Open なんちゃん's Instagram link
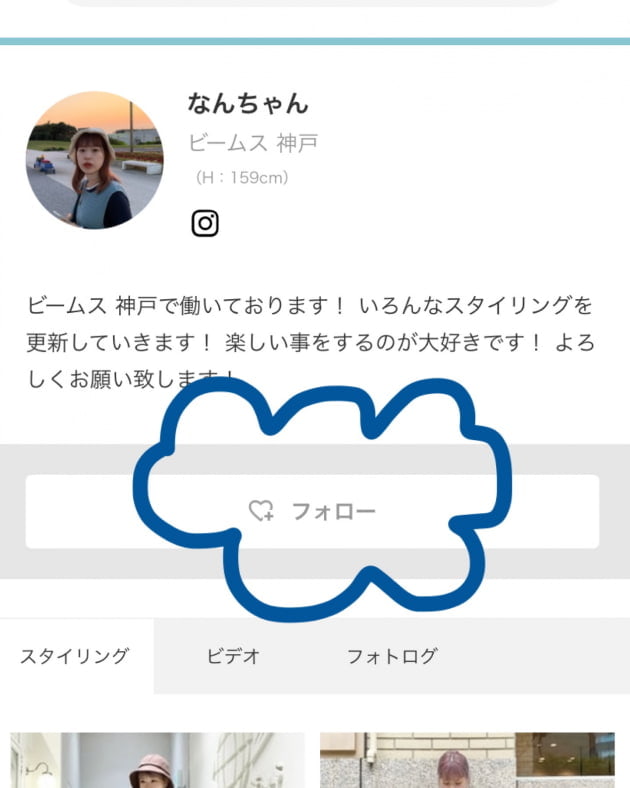This screenshot has width=630, height=788. 205,223
